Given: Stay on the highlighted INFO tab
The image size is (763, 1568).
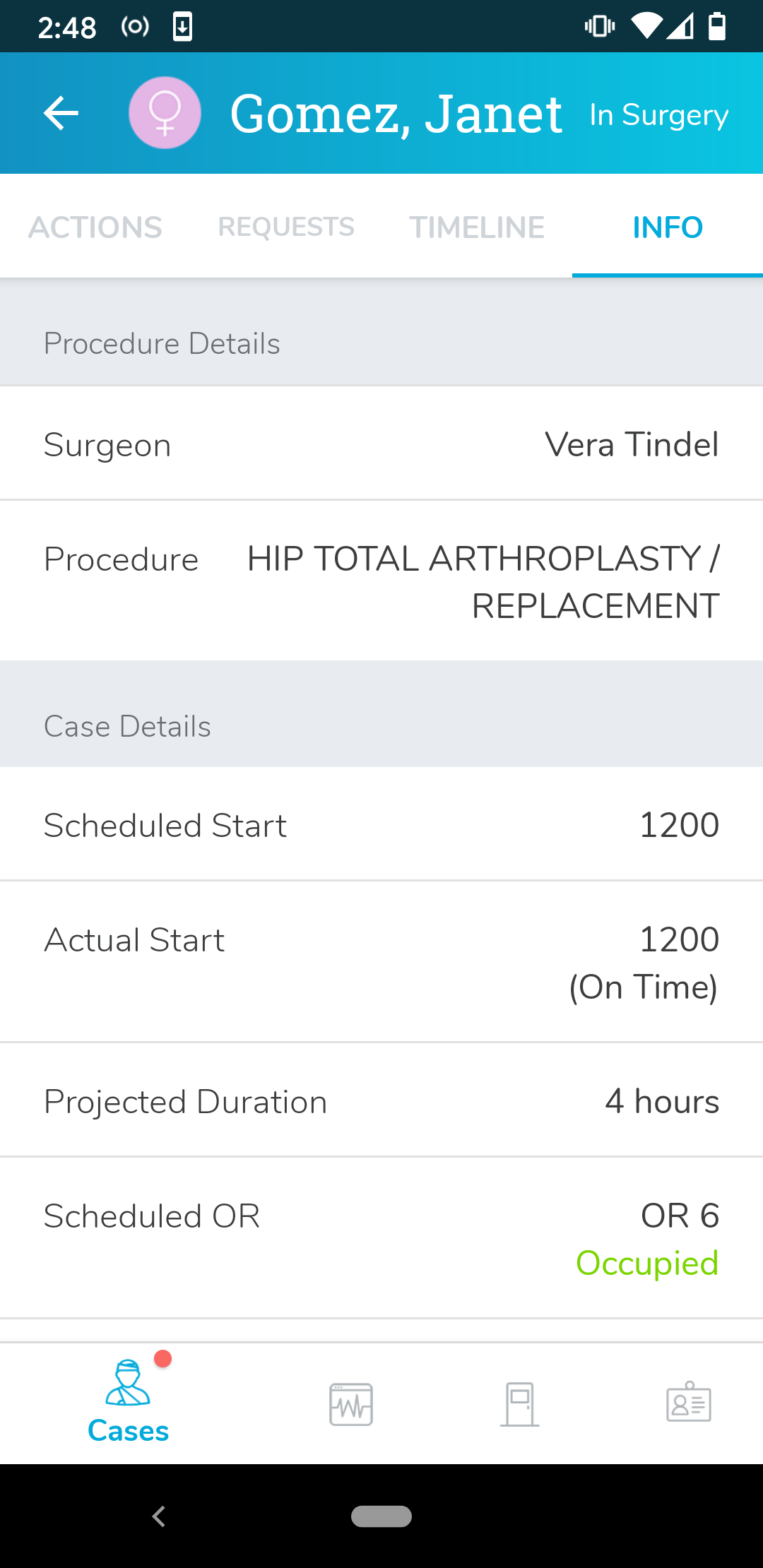Looking at the screenshot, I should [667, 227].
